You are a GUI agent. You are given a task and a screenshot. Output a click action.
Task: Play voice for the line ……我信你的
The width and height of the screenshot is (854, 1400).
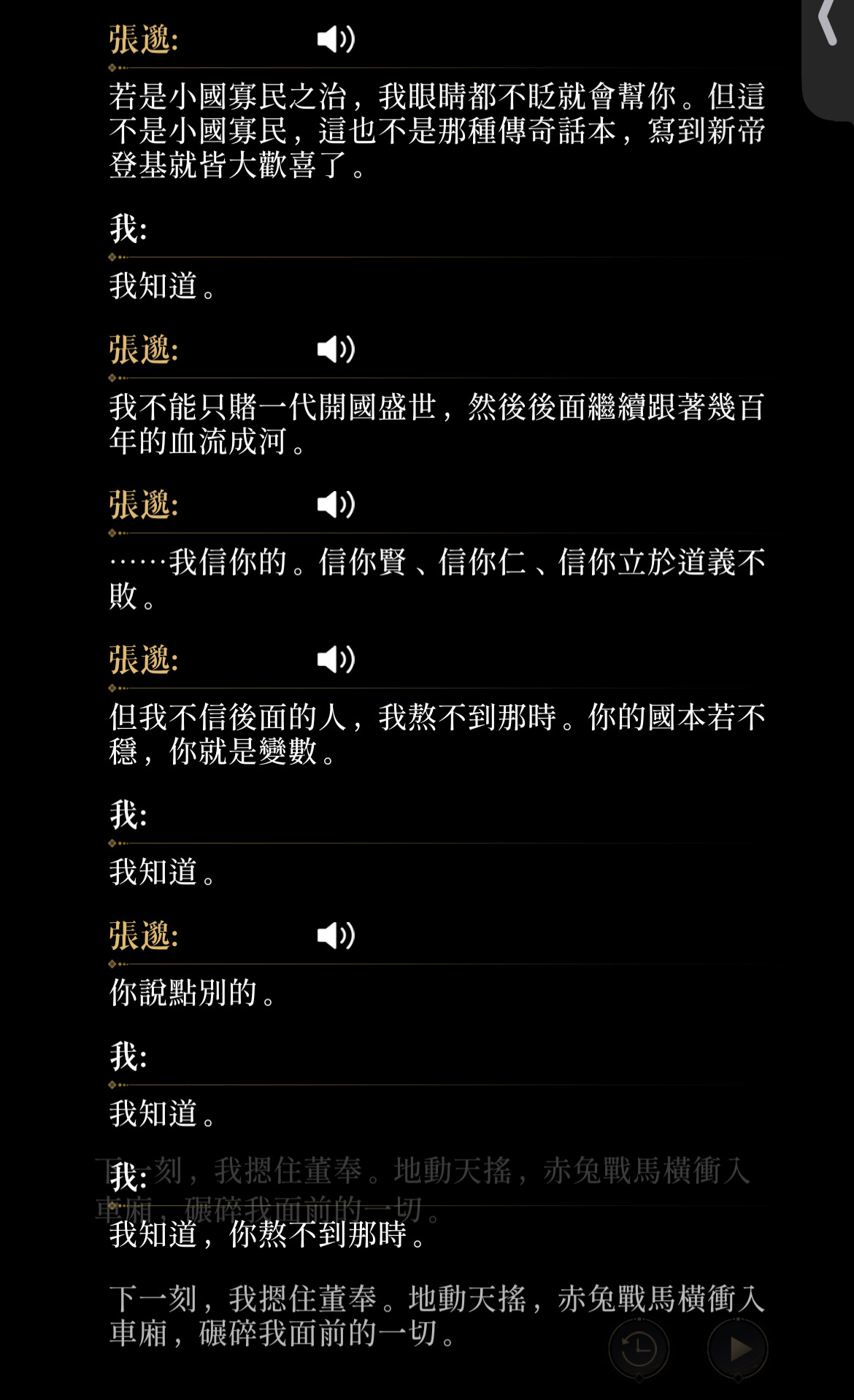pos(336,505)
